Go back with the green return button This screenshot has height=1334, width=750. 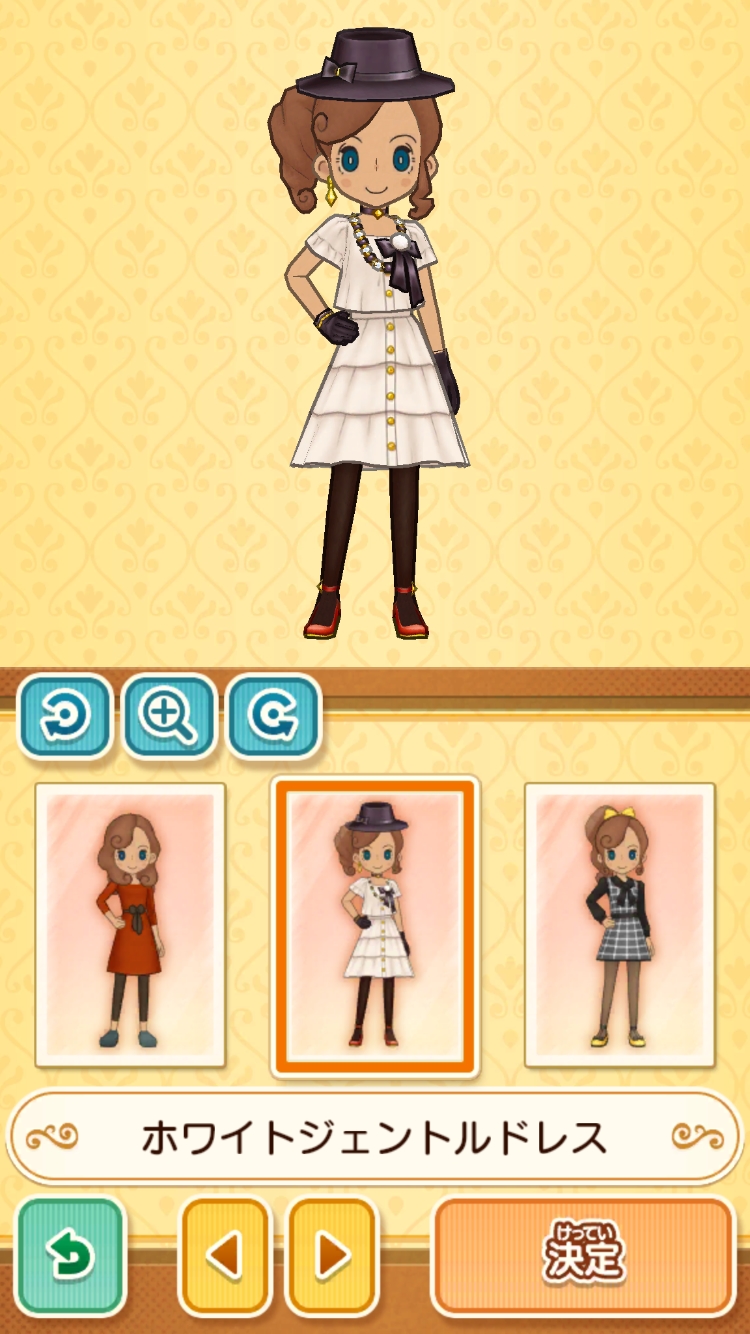pos(71,1256)
